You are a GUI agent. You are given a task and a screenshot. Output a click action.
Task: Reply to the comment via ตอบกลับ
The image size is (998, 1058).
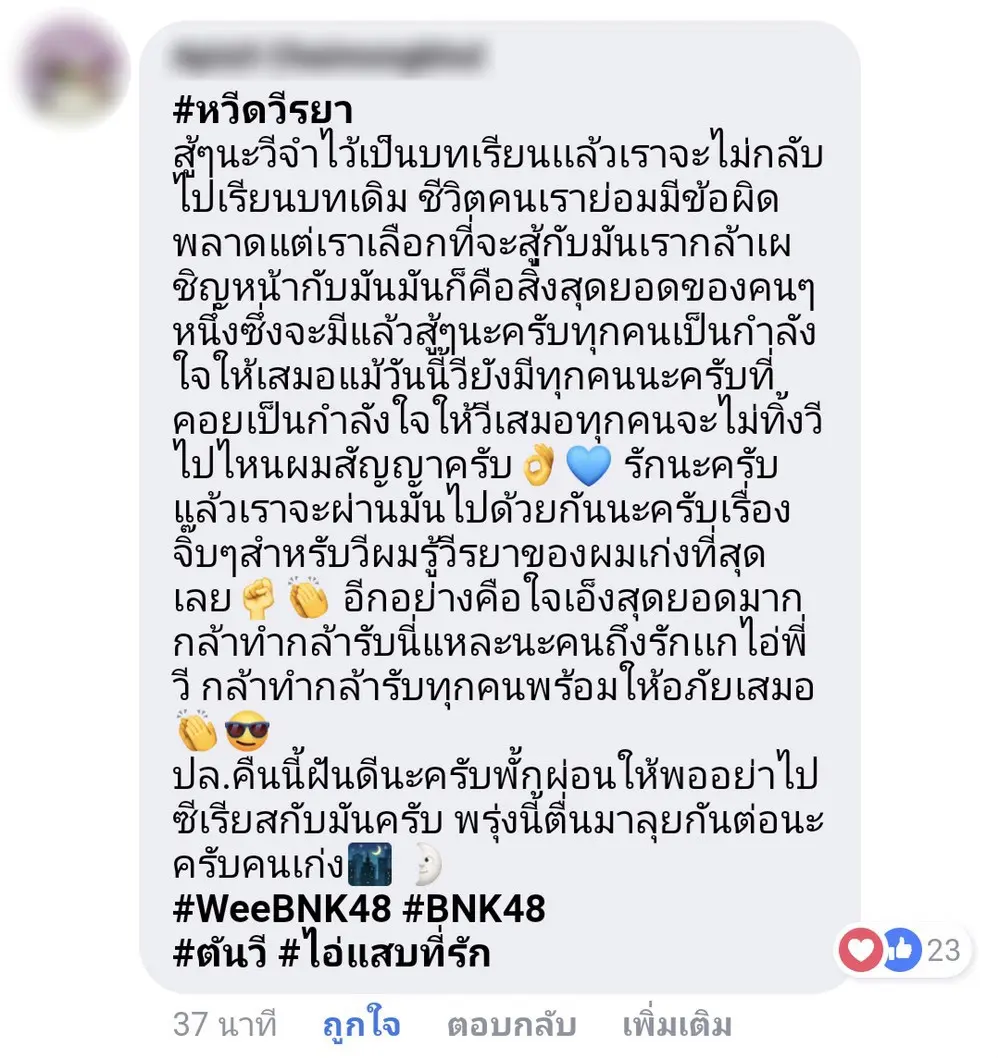click(511, 1025)
